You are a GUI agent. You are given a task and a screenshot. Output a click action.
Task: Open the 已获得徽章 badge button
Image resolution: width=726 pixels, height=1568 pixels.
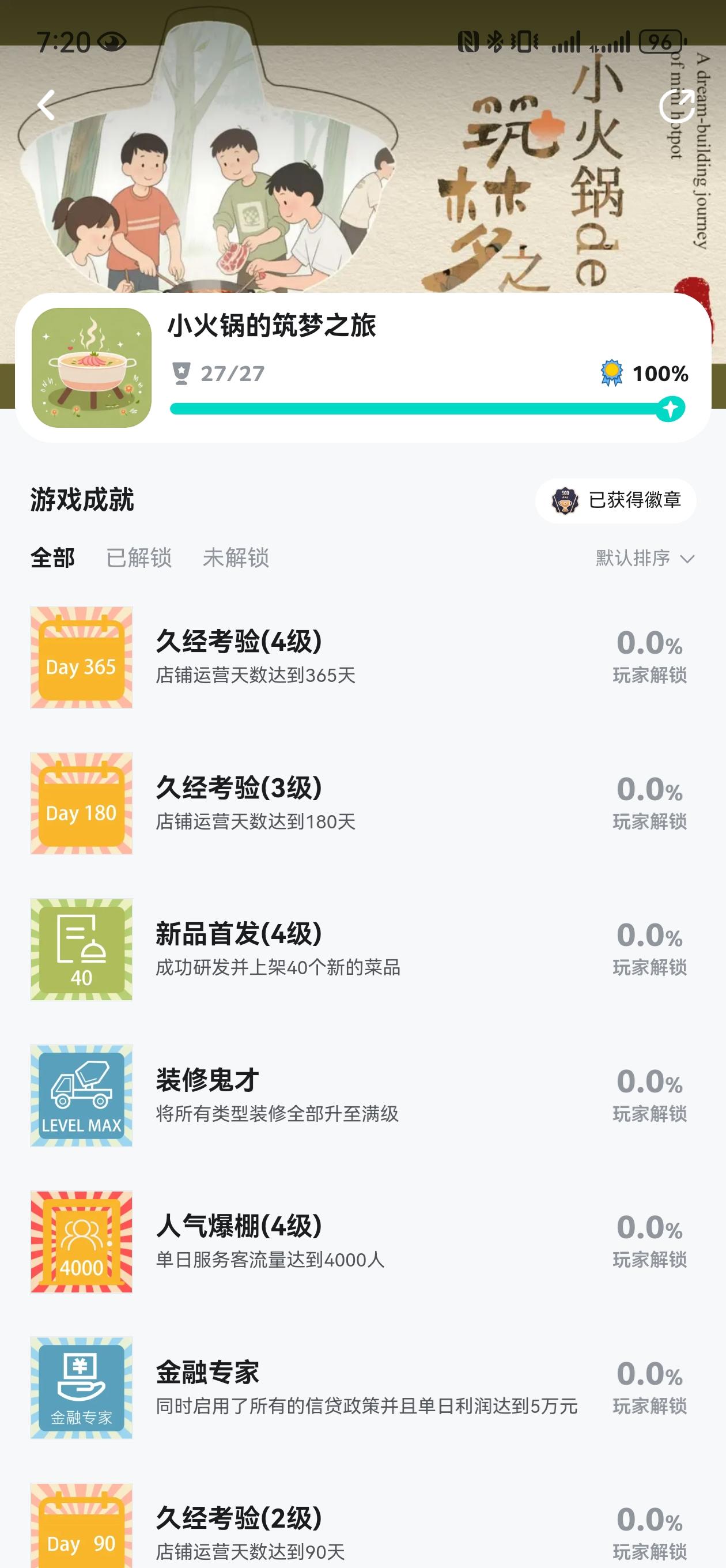(x=615, y=500)
